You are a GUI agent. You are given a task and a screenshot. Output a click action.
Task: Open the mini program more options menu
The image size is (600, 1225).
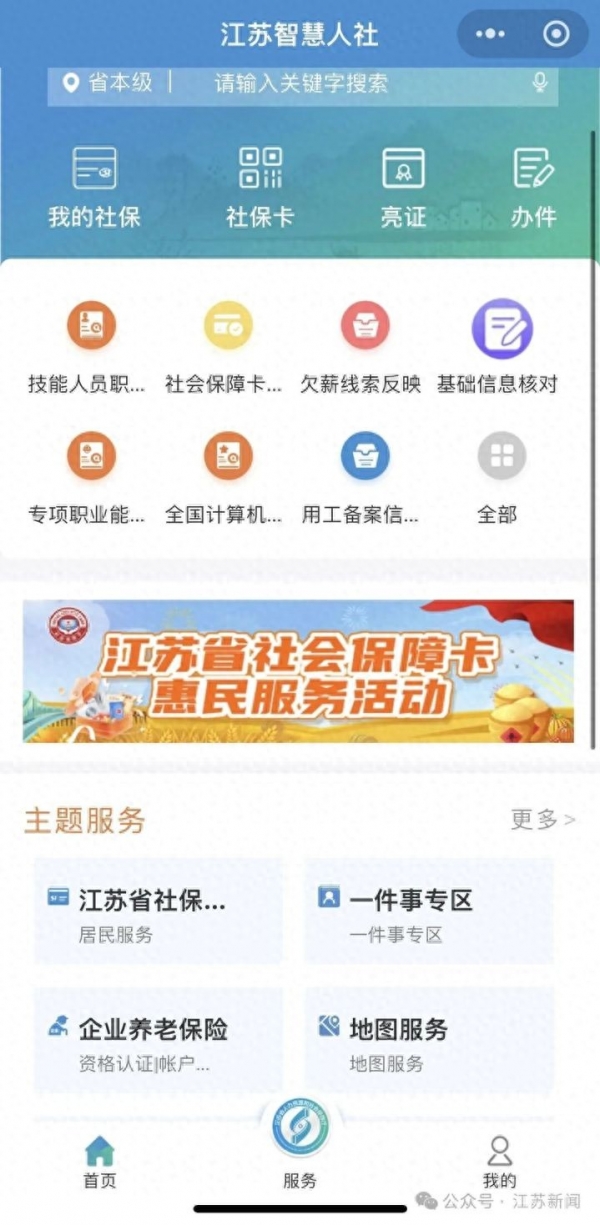click(x=490, y=35)
